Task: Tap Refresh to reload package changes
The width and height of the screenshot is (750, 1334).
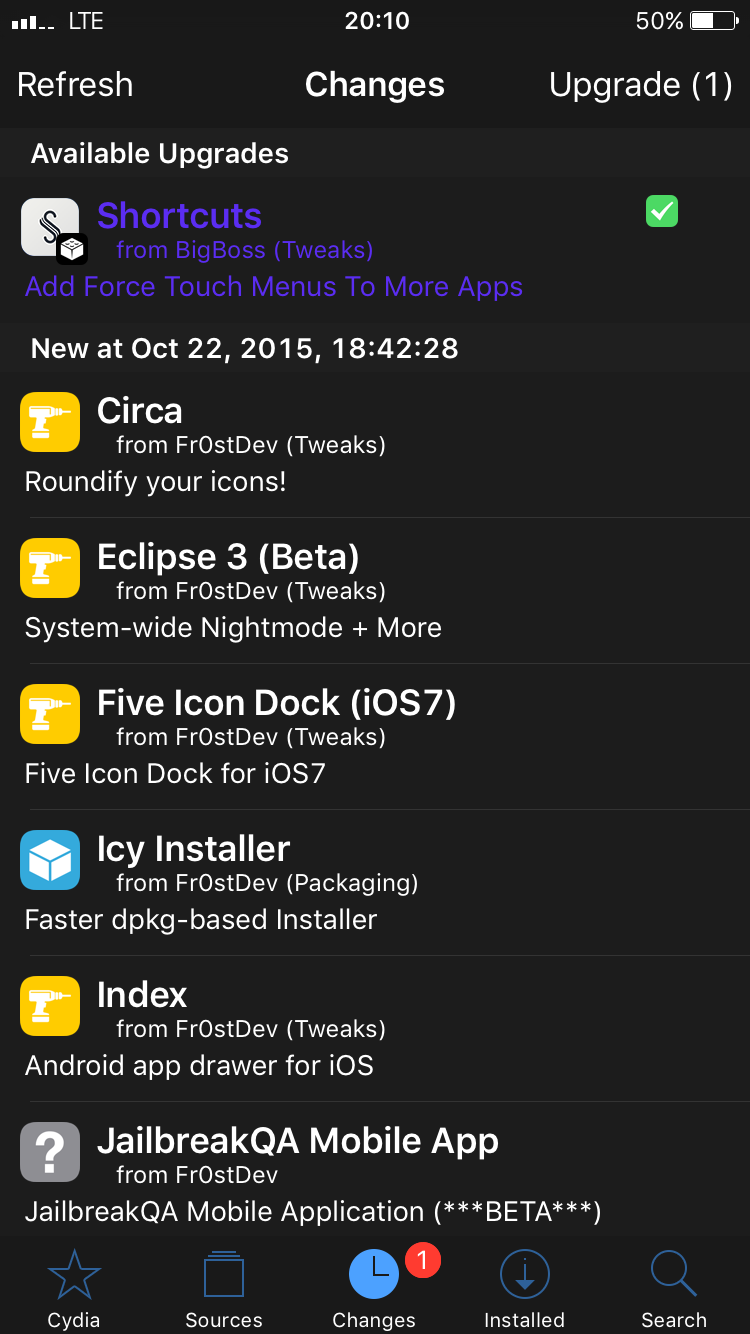Action: point(75,85)
